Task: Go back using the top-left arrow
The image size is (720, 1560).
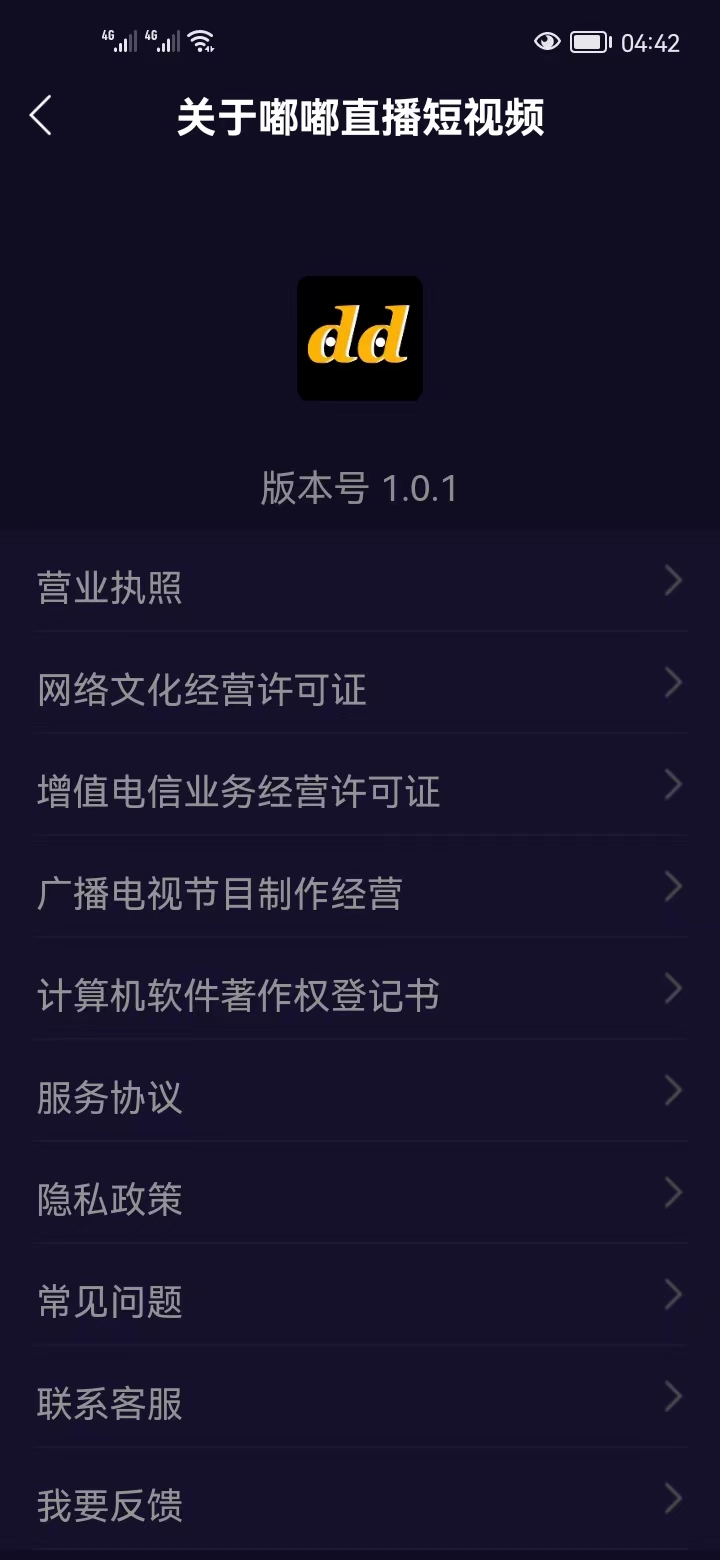Action: pos(40,117)
